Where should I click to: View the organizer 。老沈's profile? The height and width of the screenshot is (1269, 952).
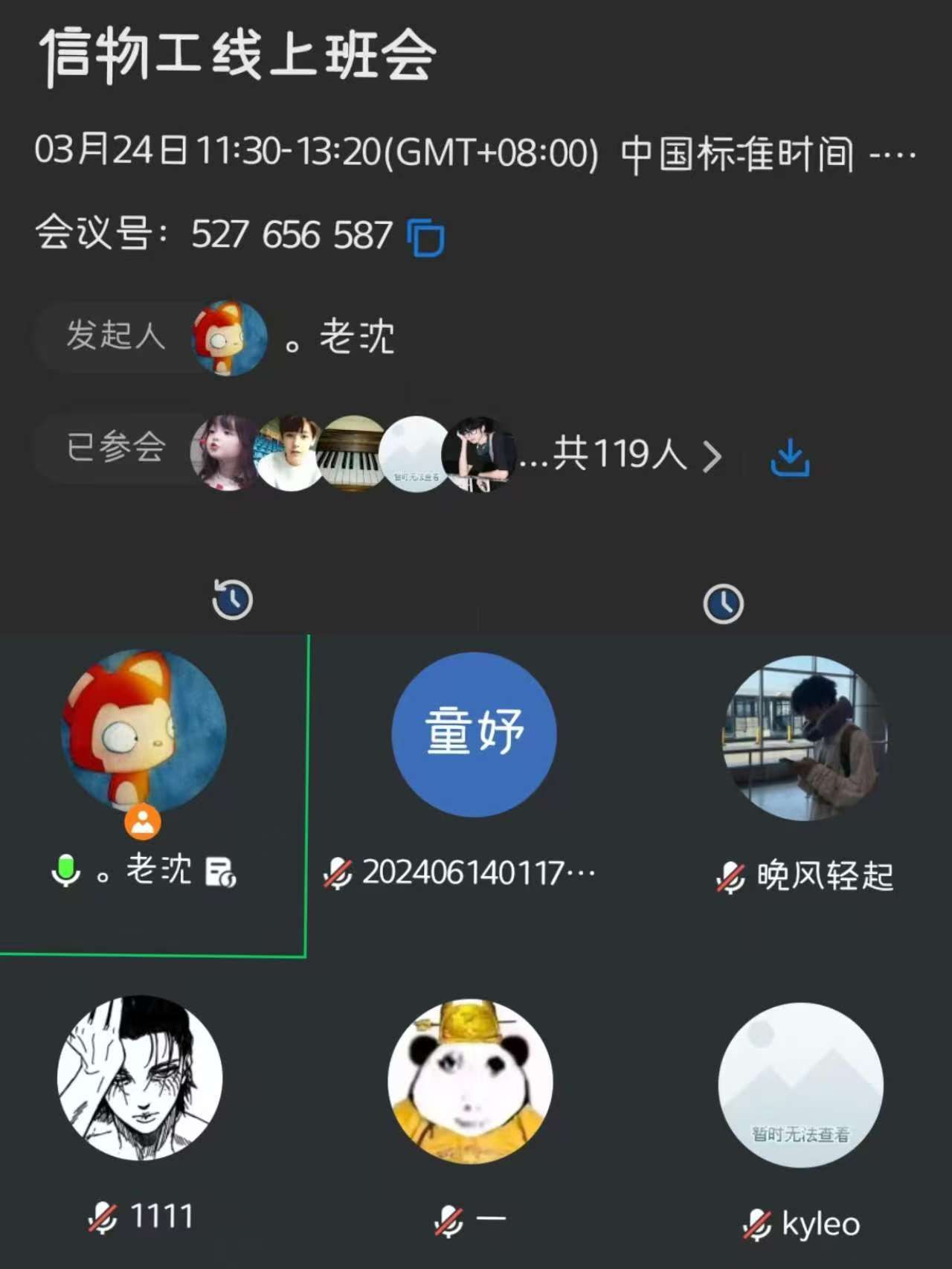pos(231,338)
